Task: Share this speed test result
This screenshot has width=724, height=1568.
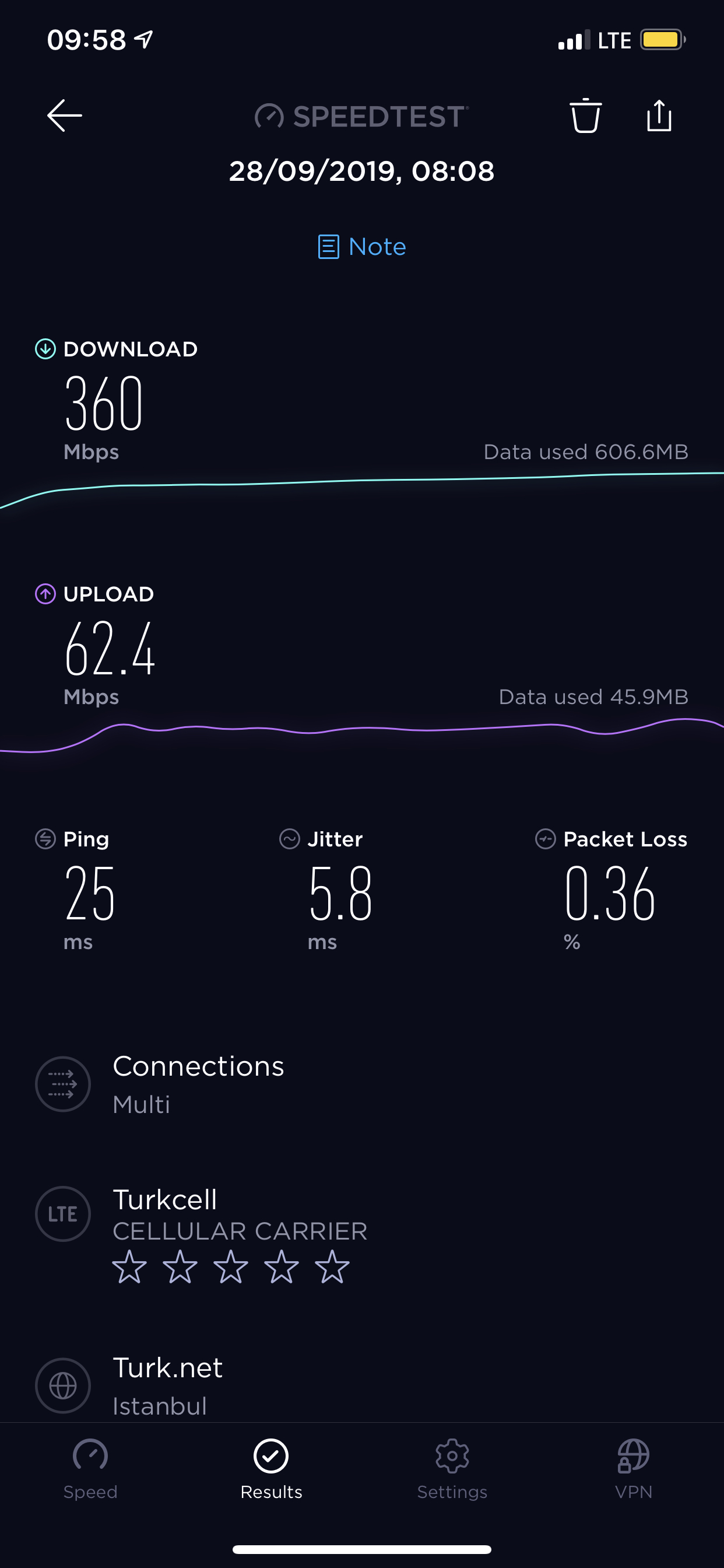Action: (x=659, y=115)
